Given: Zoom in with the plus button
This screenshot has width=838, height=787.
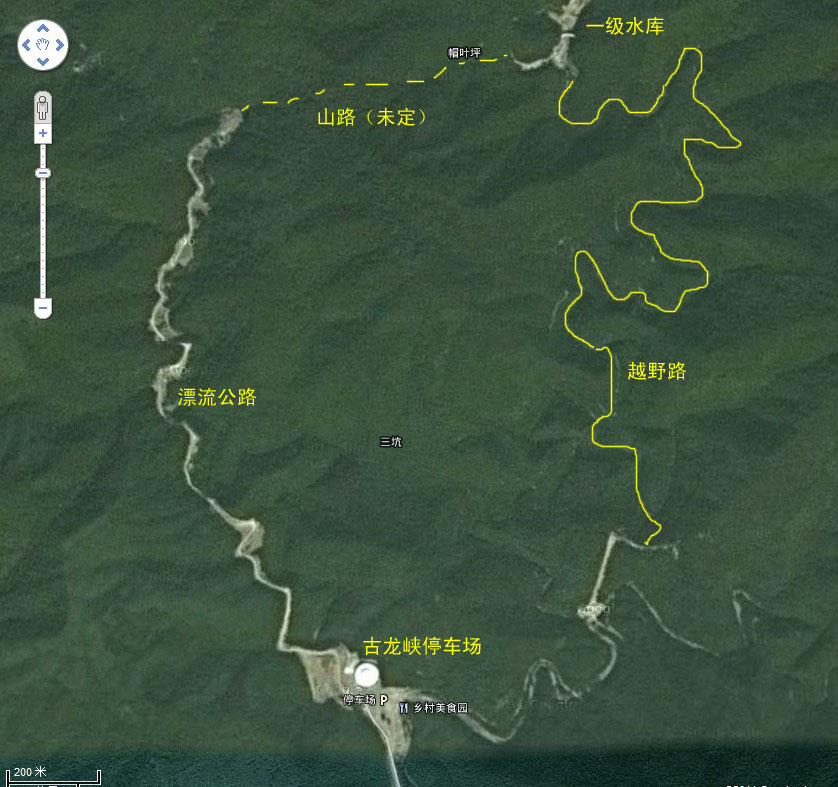Looking at the screenshot, I should [x=43, y=133].
